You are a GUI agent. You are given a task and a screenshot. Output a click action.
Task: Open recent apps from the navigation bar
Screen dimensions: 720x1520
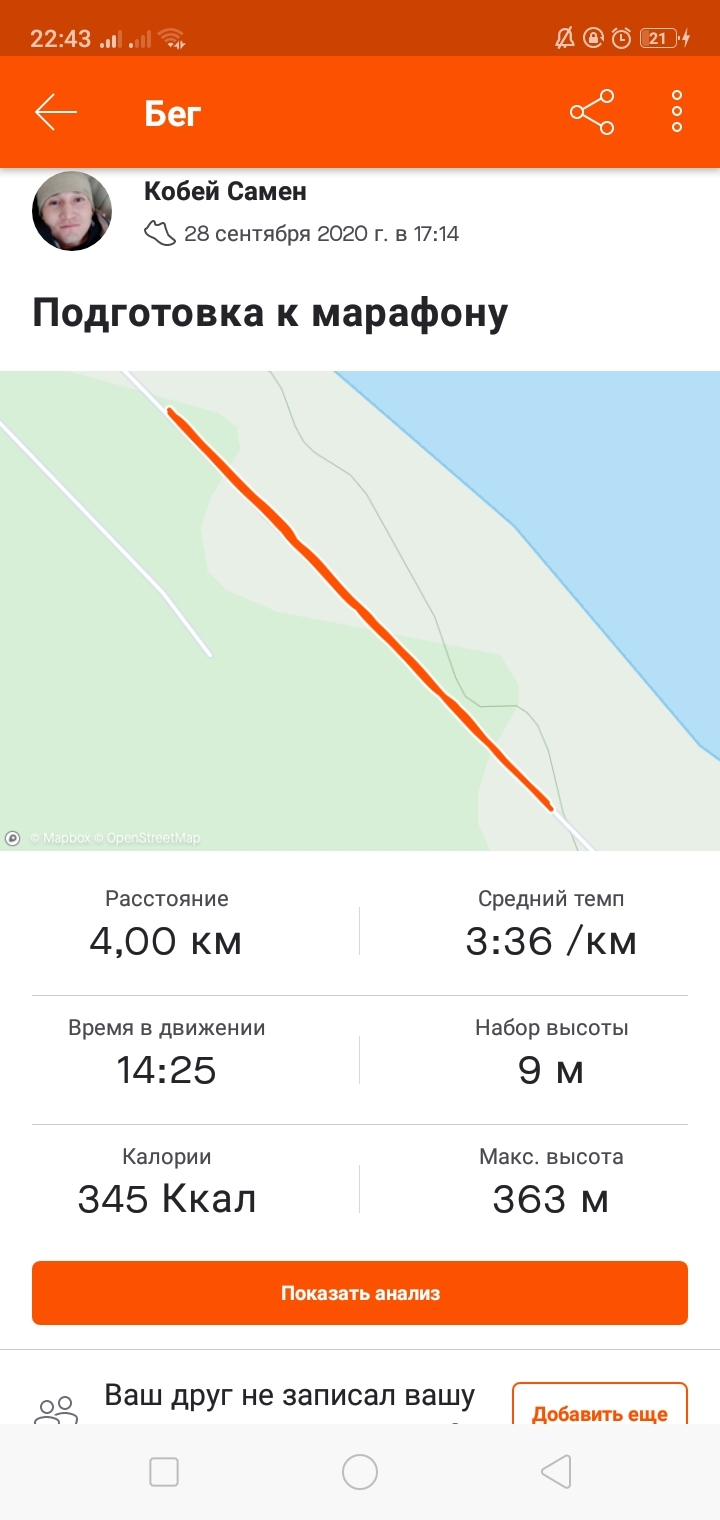(163, 1472)
